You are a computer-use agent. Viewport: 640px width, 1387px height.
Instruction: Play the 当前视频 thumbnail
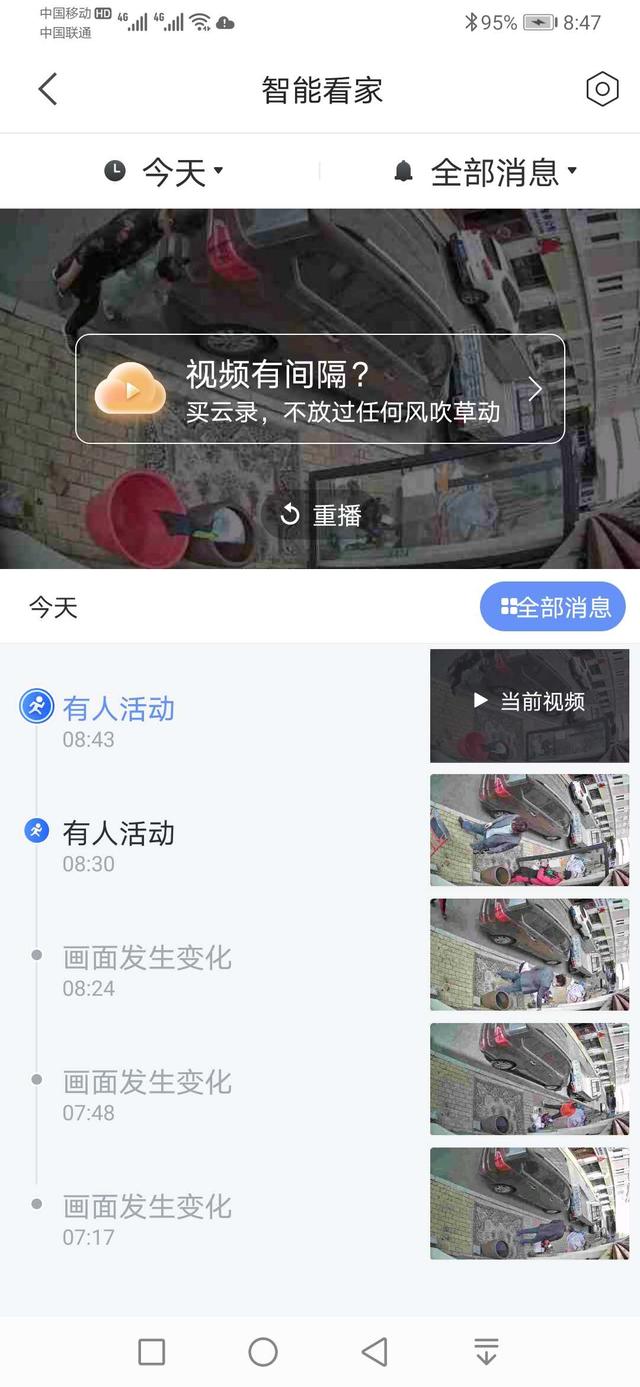point(530,703)
